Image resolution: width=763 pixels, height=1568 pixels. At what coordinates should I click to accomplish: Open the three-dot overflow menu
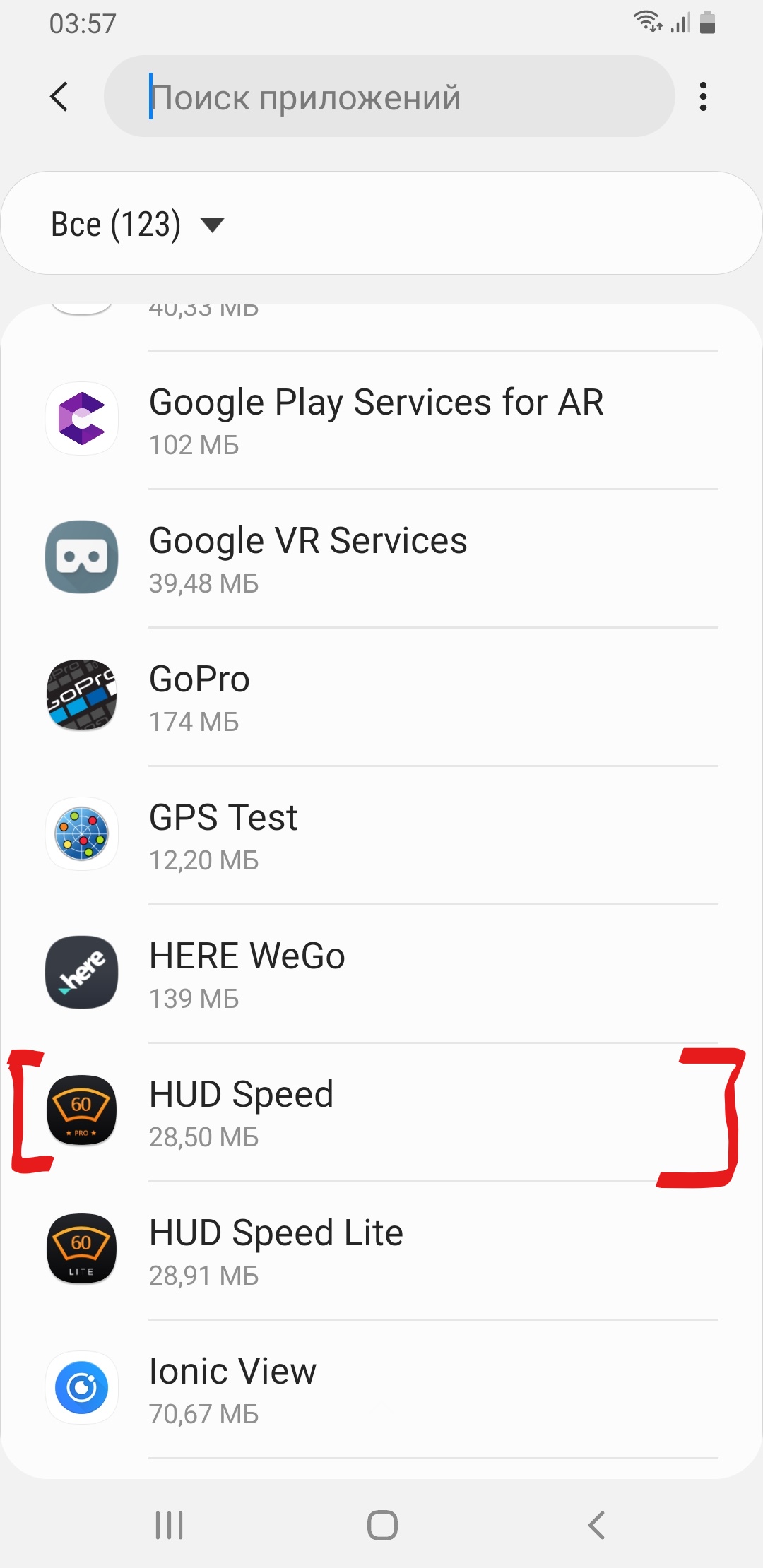coord(704,97)
